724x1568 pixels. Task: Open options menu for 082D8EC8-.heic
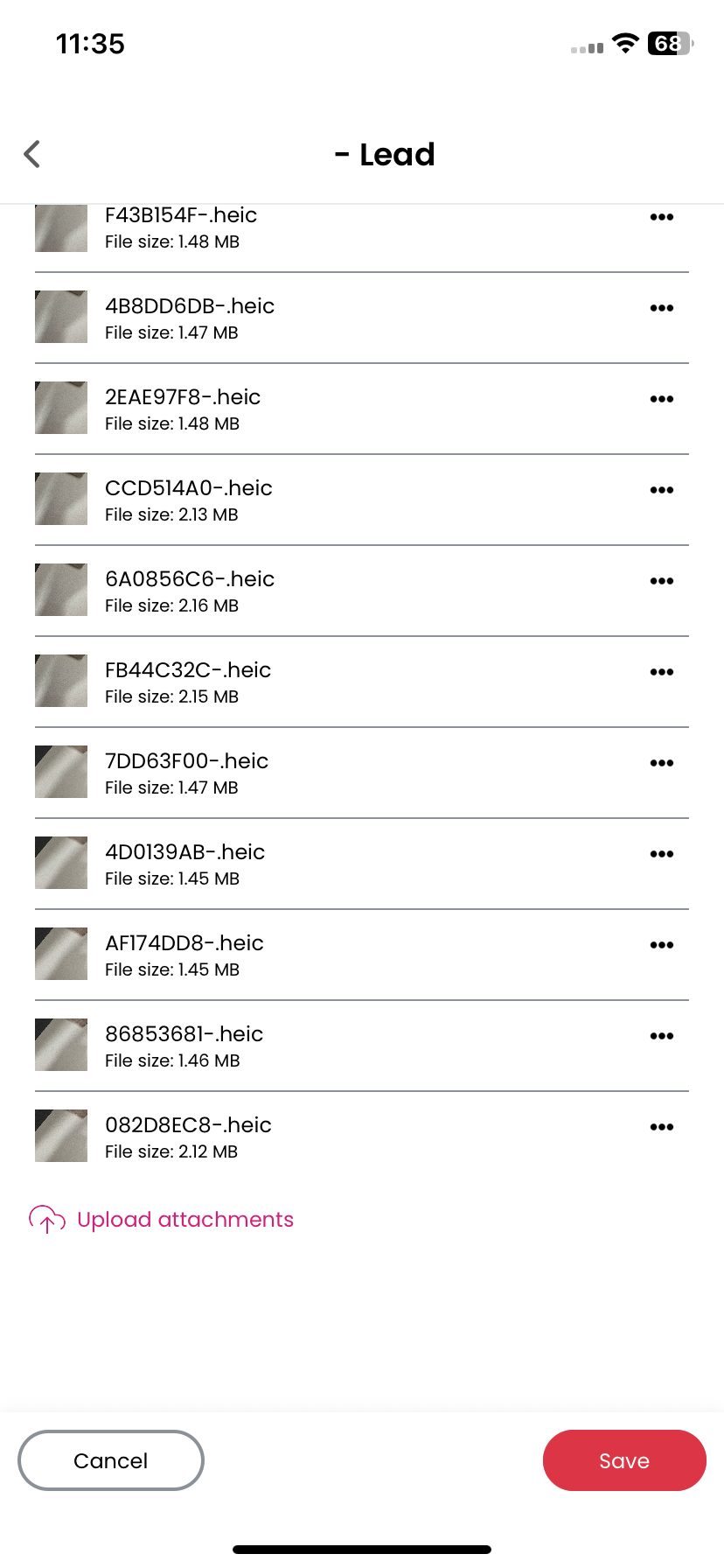click(662, 1127)
